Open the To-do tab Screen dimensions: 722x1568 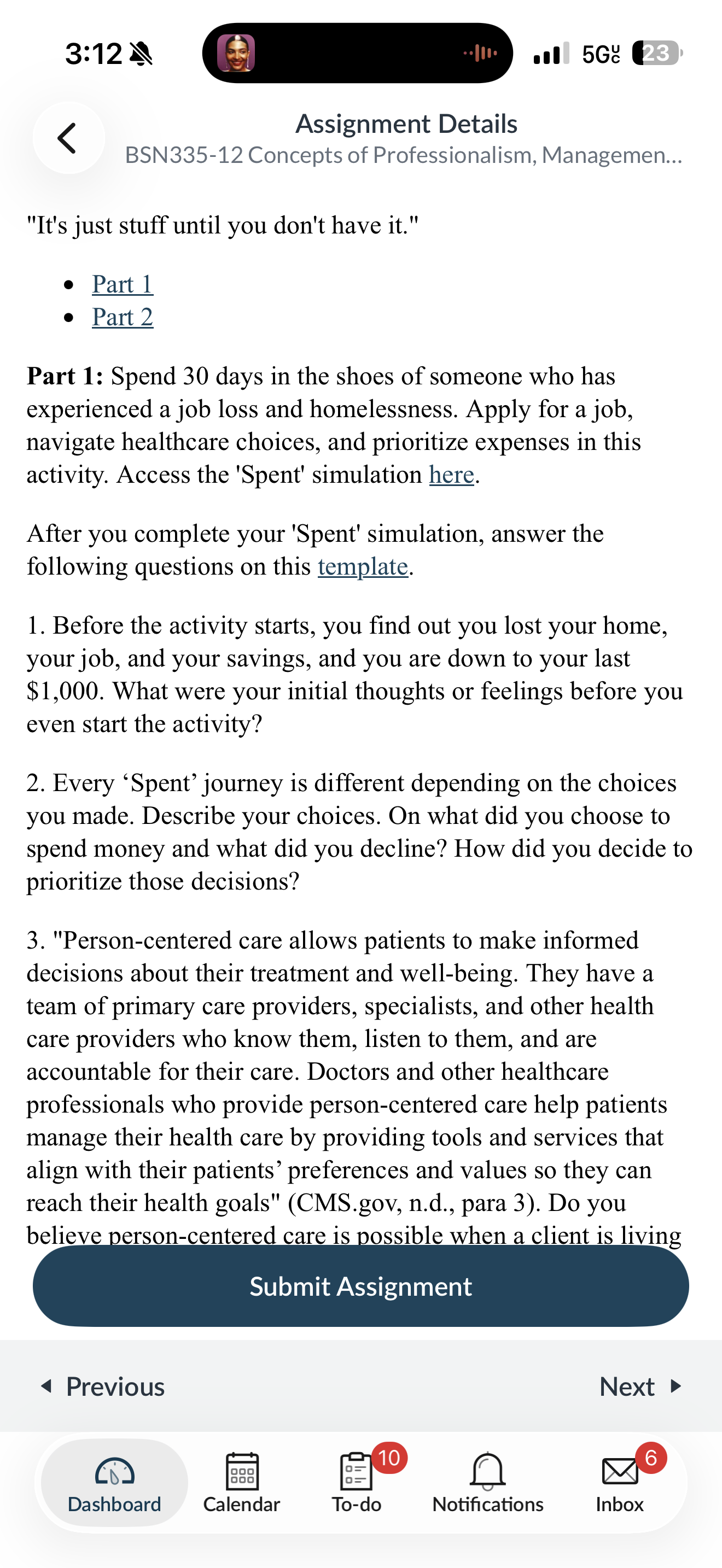(357, 1483)
